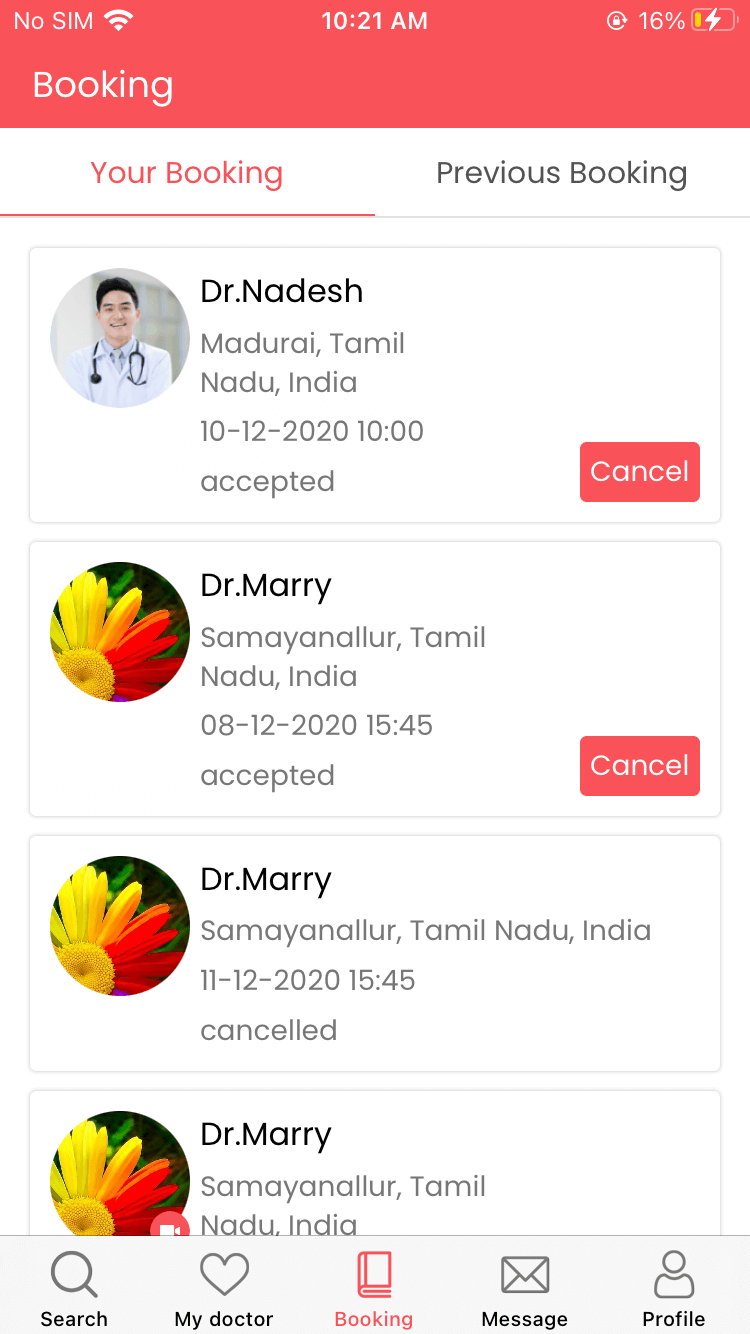Switch to the Profile tab
Screen dimensions: 750x1334
(x=674, y=1289)
